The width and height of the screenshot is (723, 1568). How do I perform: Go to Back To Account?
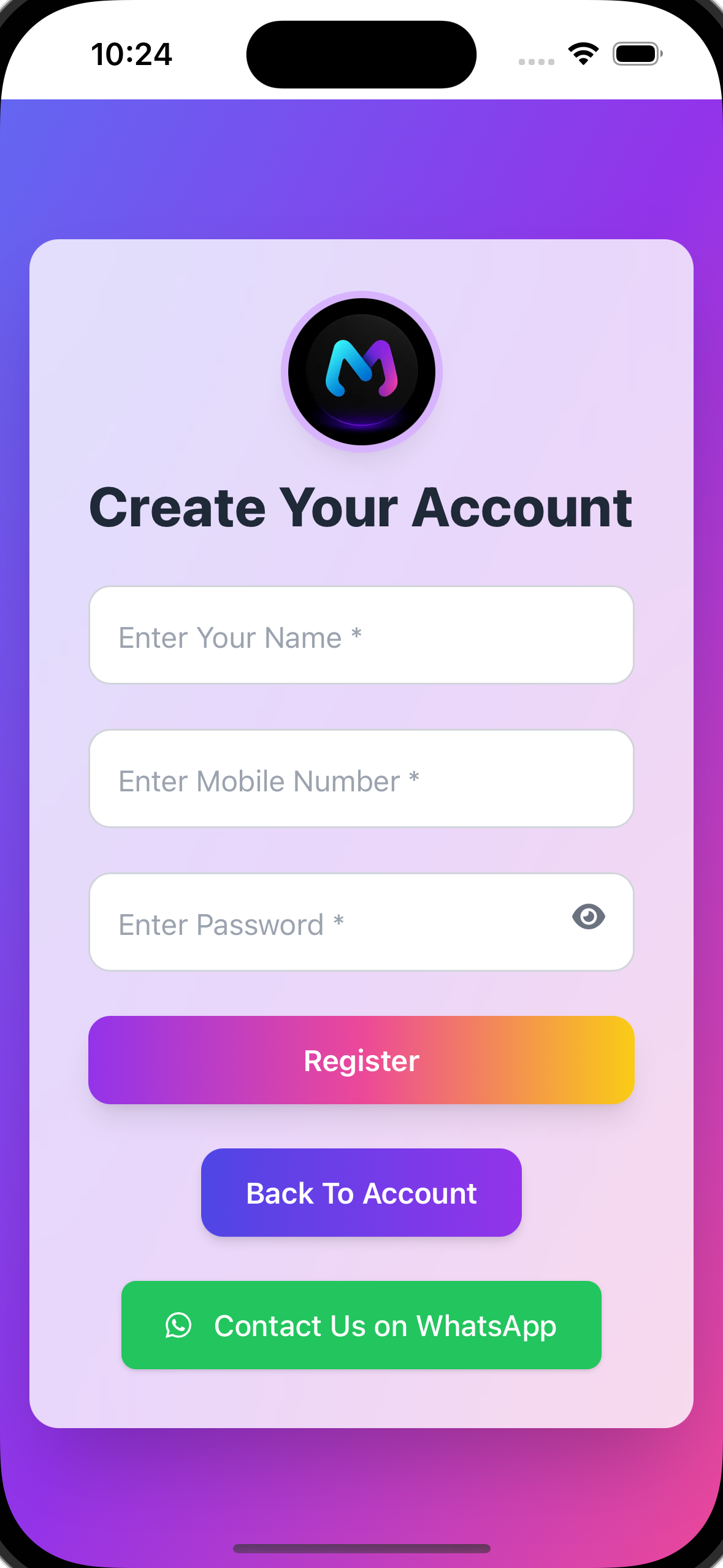coord(361,1193)
